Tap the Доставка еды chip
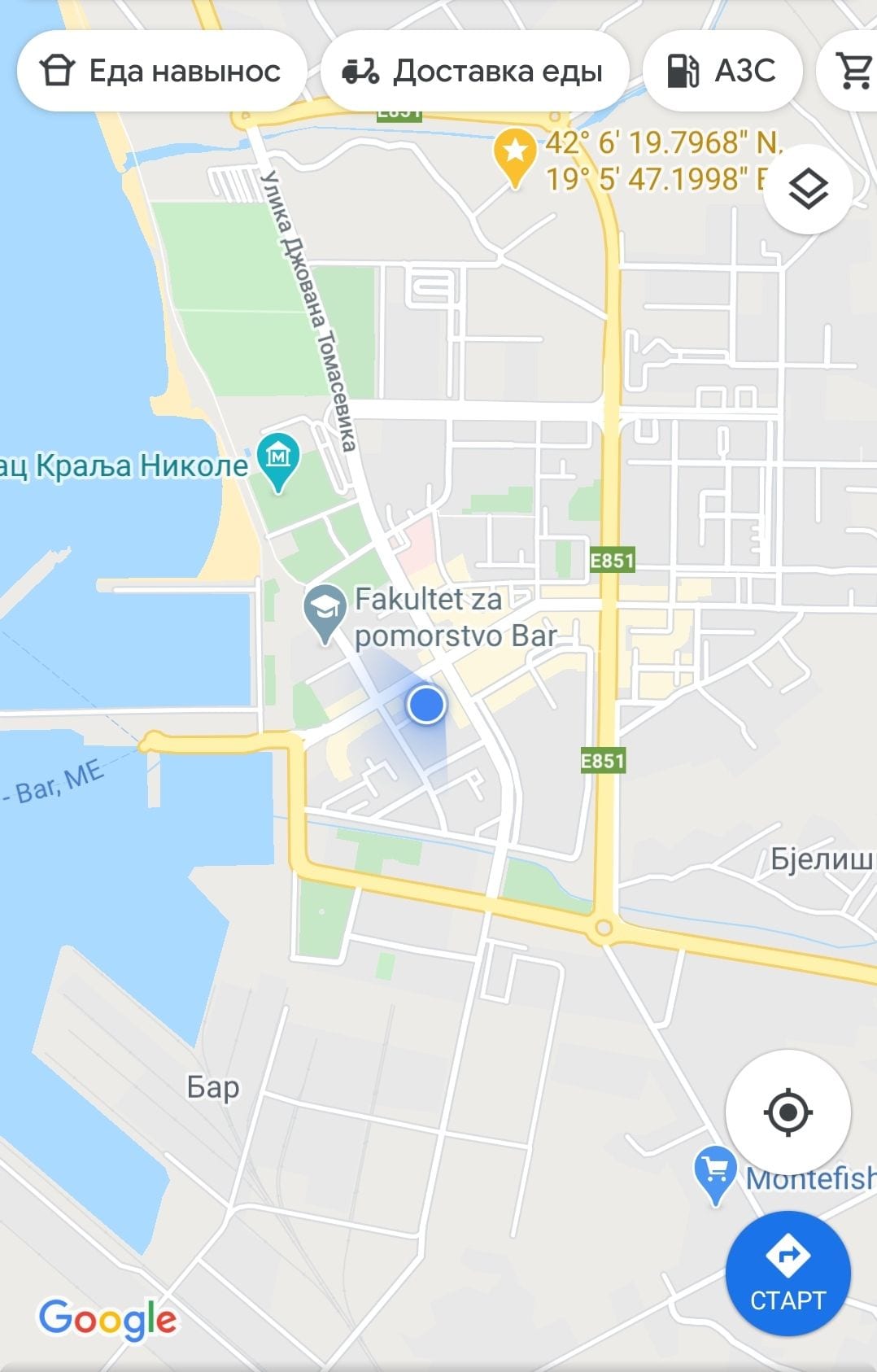Screen dimensions: 877x1372 474,72
